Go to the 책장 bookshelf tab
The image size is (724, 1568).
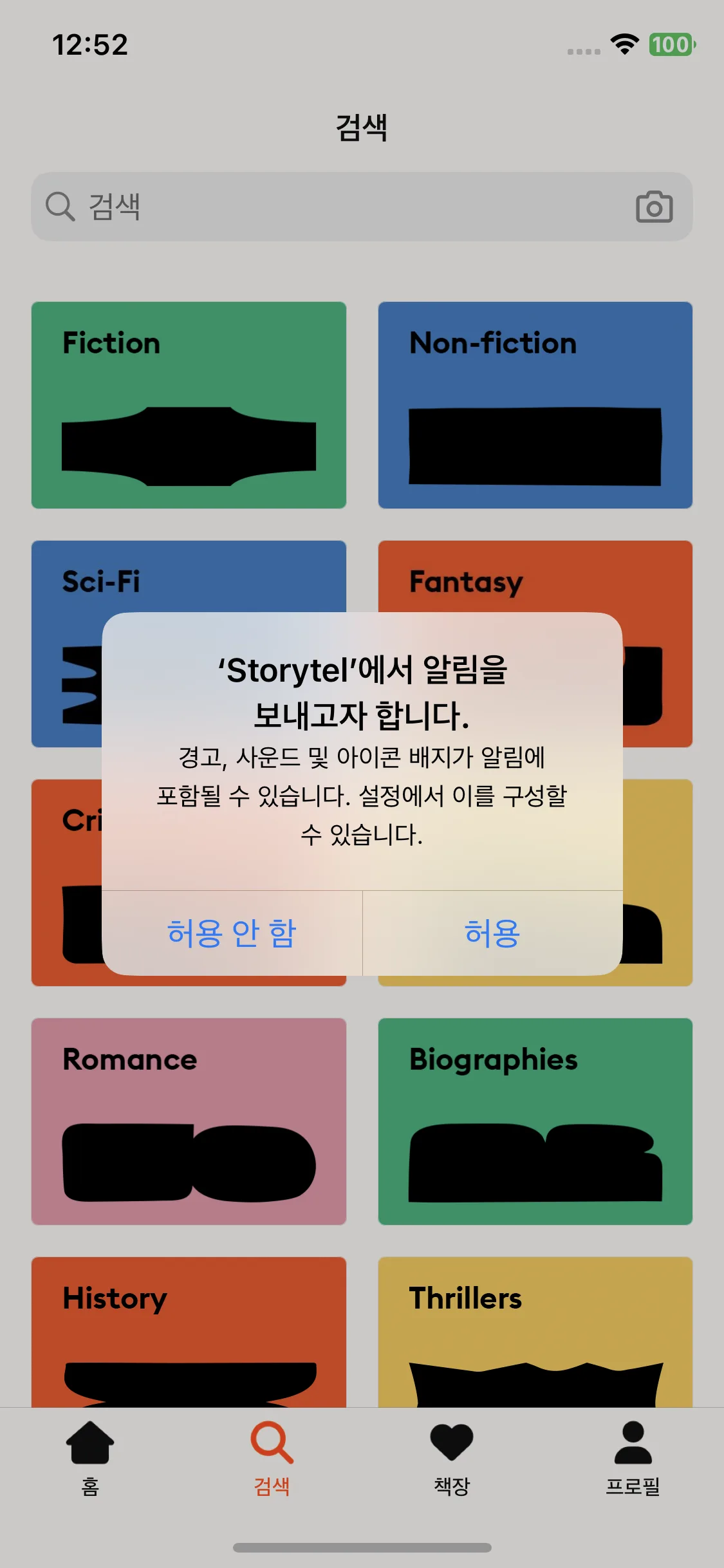coord(452,1458)
